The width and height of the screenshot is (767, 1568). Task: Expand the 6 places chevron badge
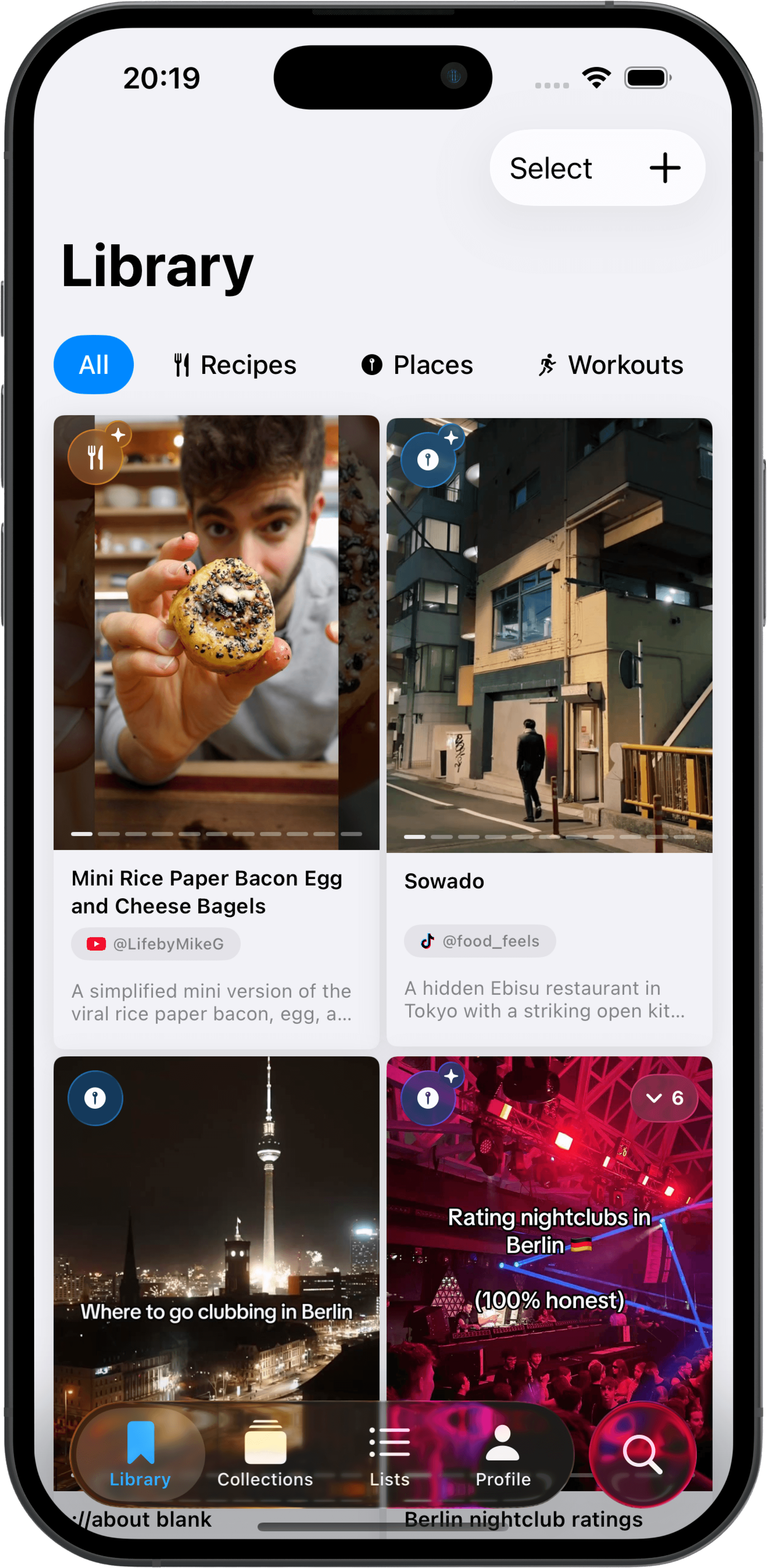coord(664,1098)
